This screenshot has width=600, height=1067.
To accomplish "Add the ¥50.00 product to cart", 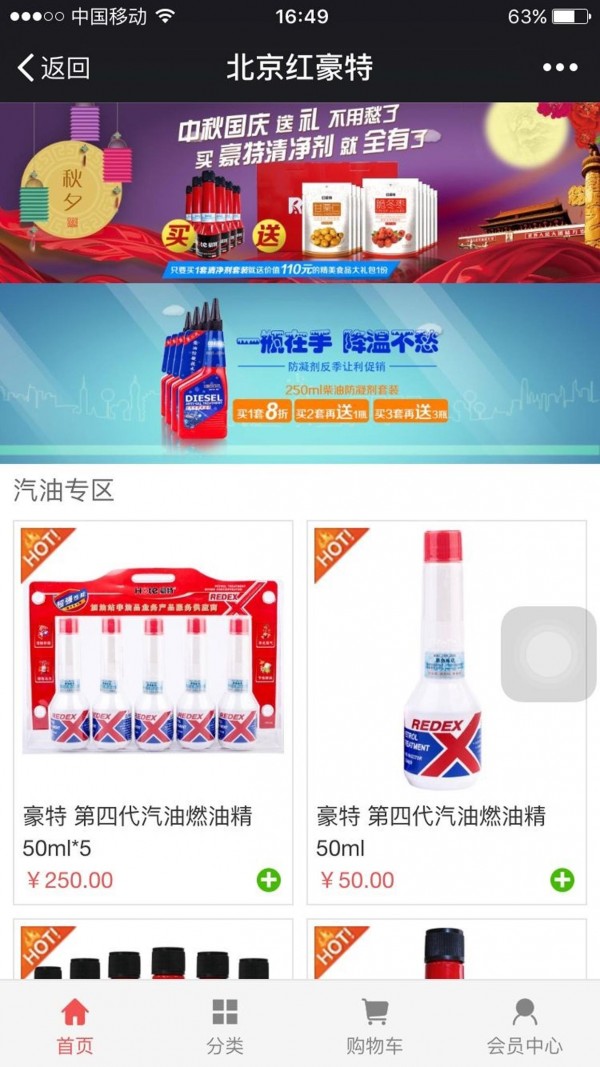I will click(x=562, y=880).
